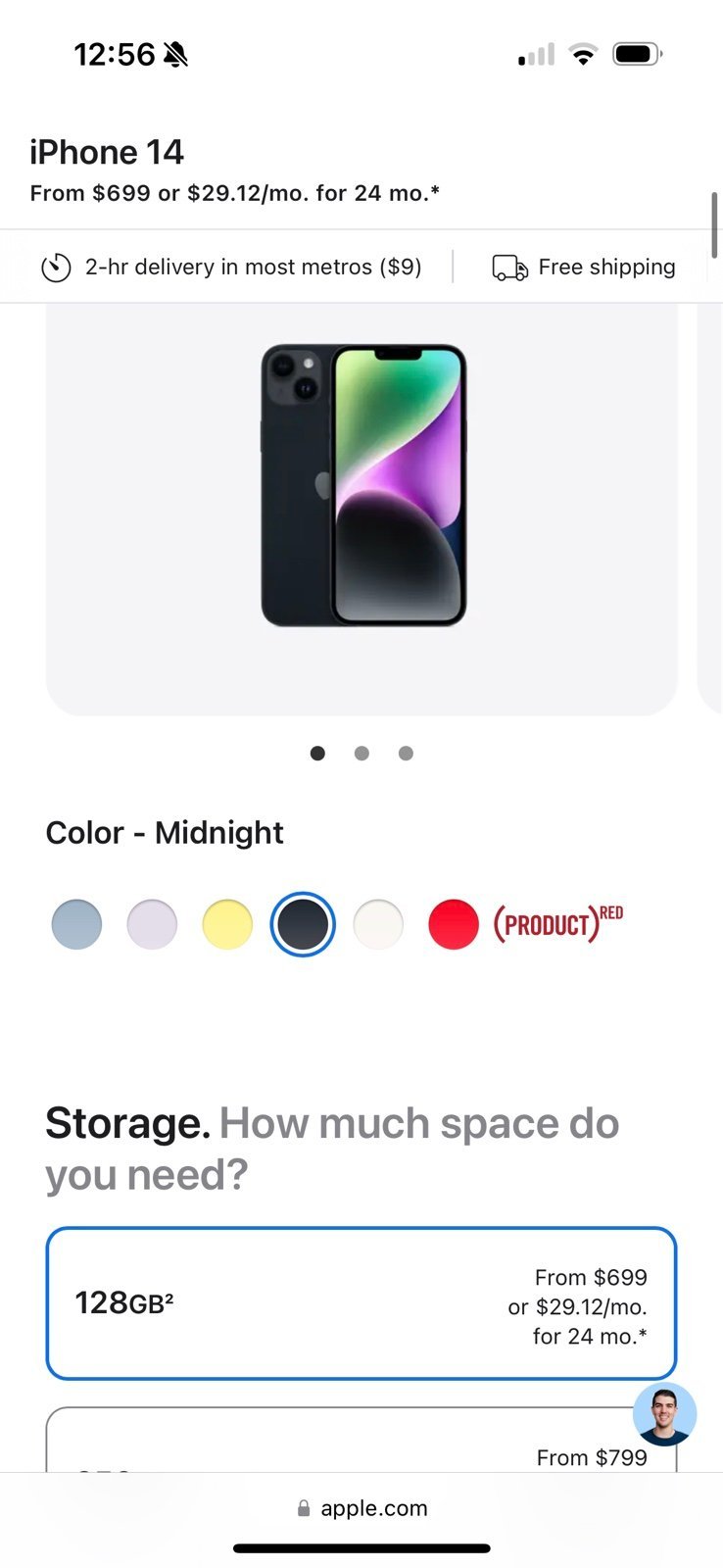Click the 2-hr delivery clock icon
The width and height of the screenshot is (723, 1568).
click(x=56, y=267)
